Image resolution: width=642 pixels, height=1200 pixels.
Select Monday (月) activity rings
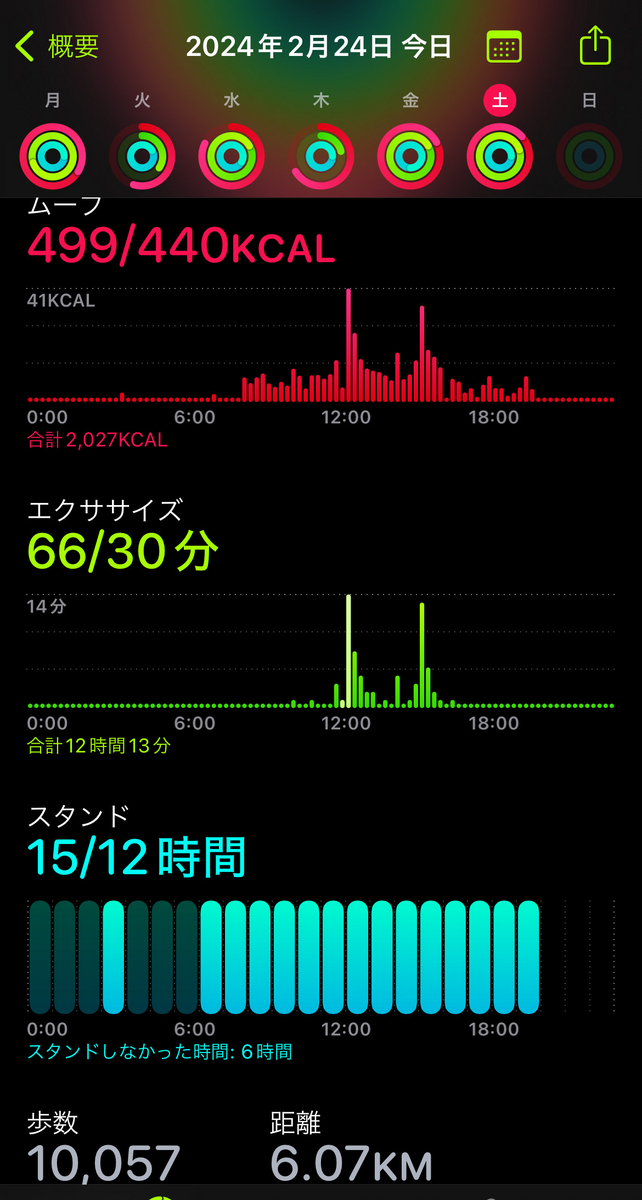(52, 156)
